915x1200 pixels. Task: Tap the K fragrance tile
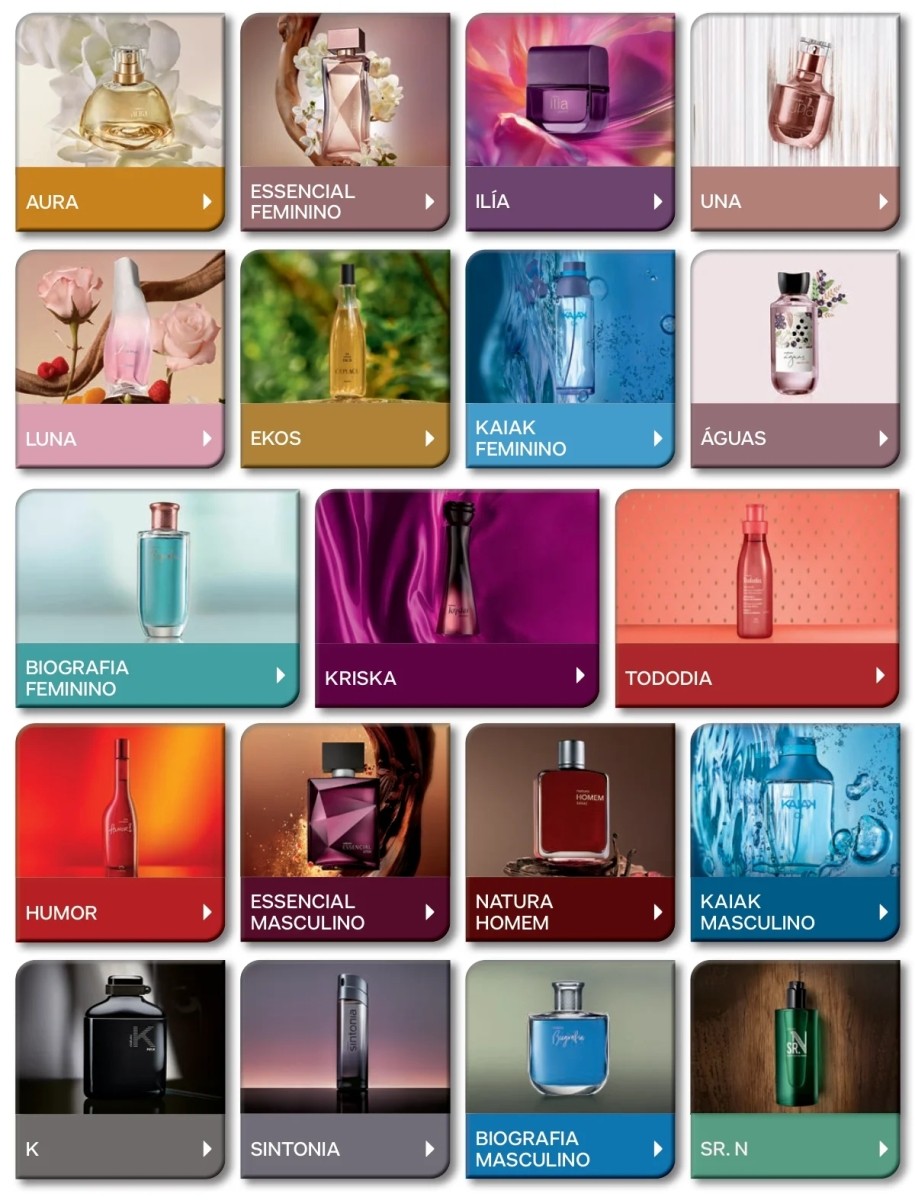pos(120,1069)
